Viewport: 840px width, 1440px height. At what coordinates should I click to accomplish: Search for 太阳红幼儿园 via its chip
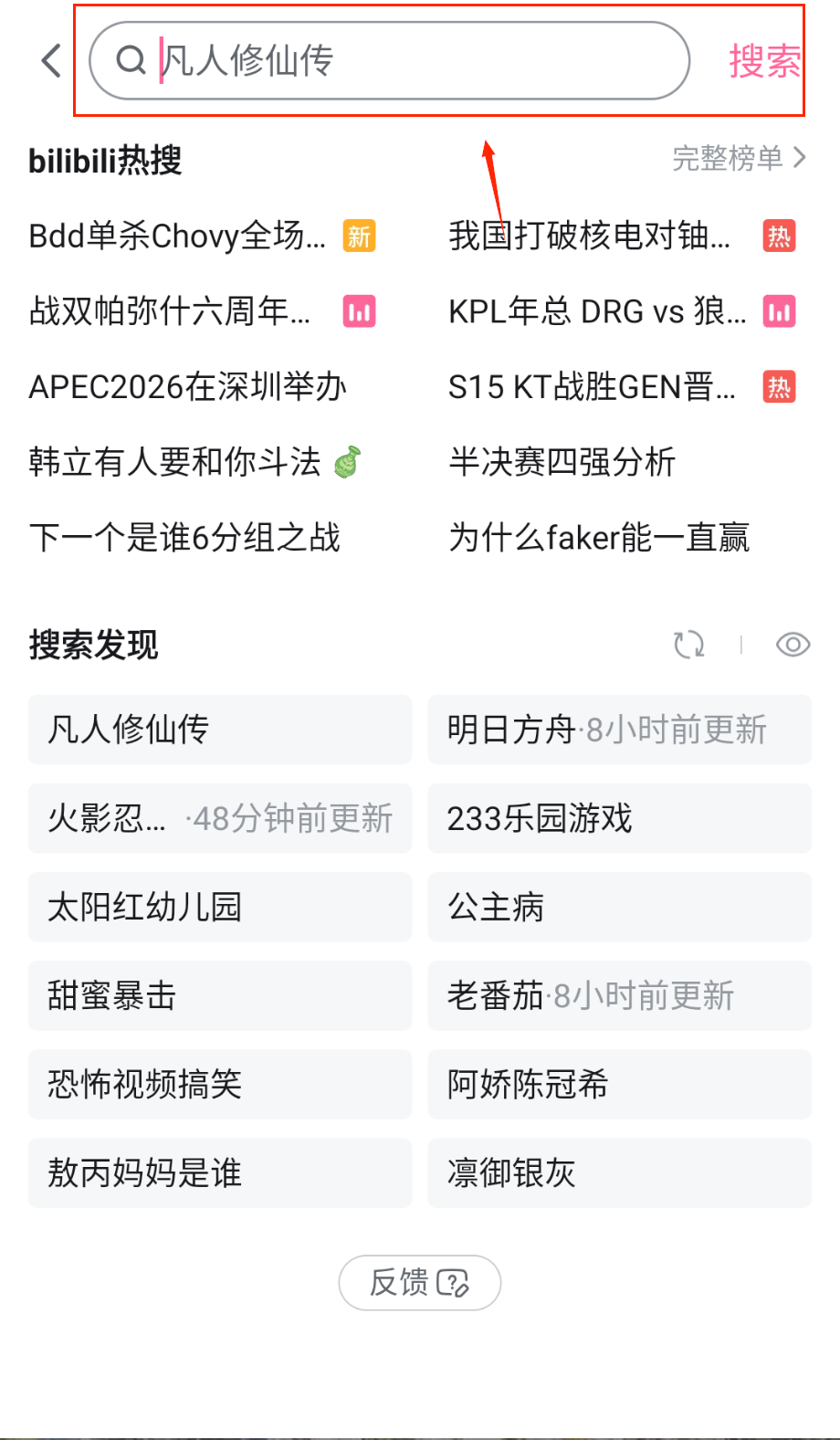(219, 907)
